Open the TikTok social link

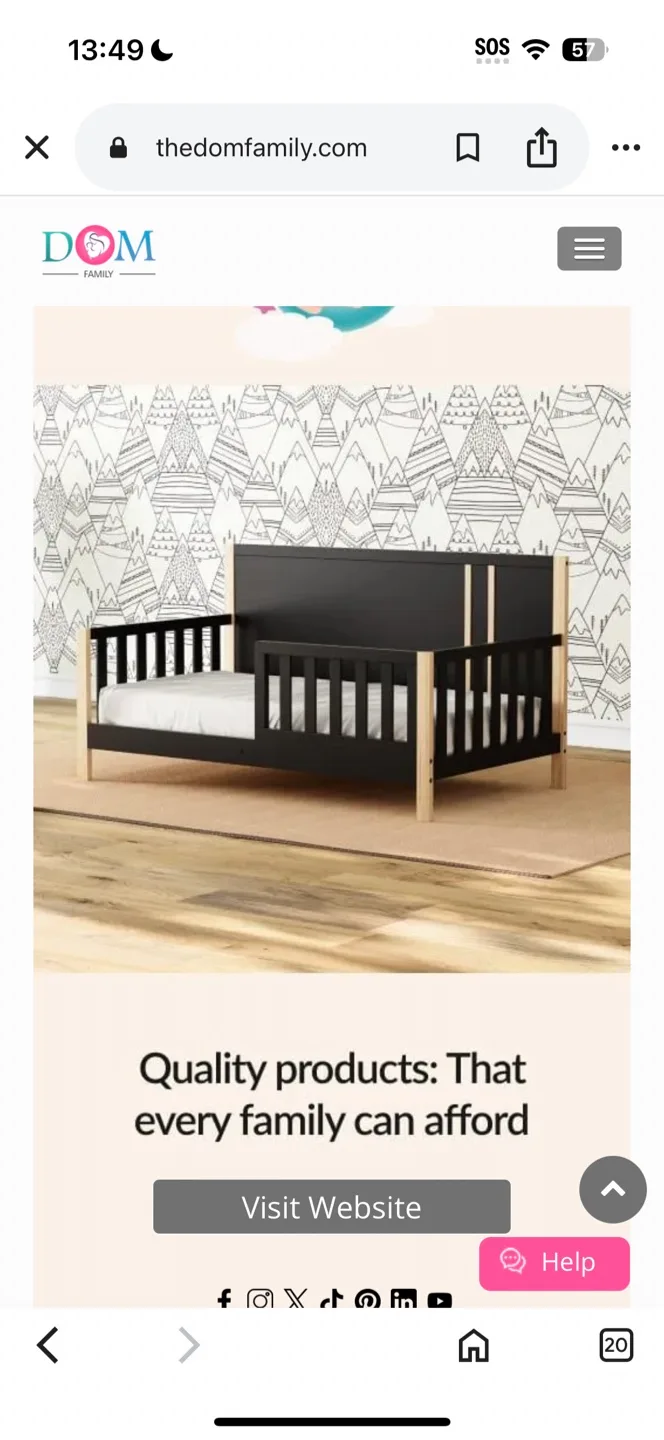tap(332, 1299)
